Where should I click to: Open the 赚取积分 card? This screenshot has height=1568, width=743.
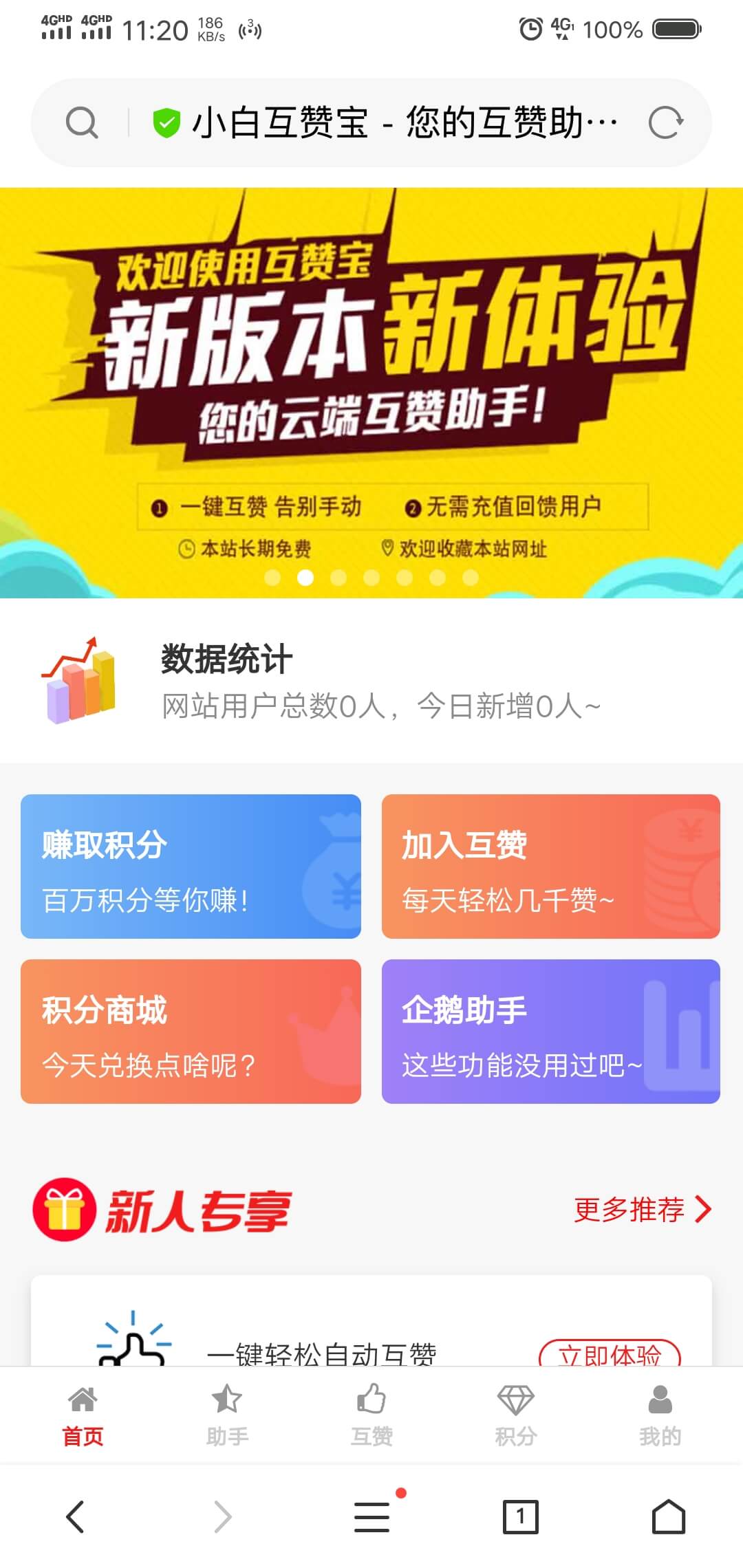click(x=191, y=867)
